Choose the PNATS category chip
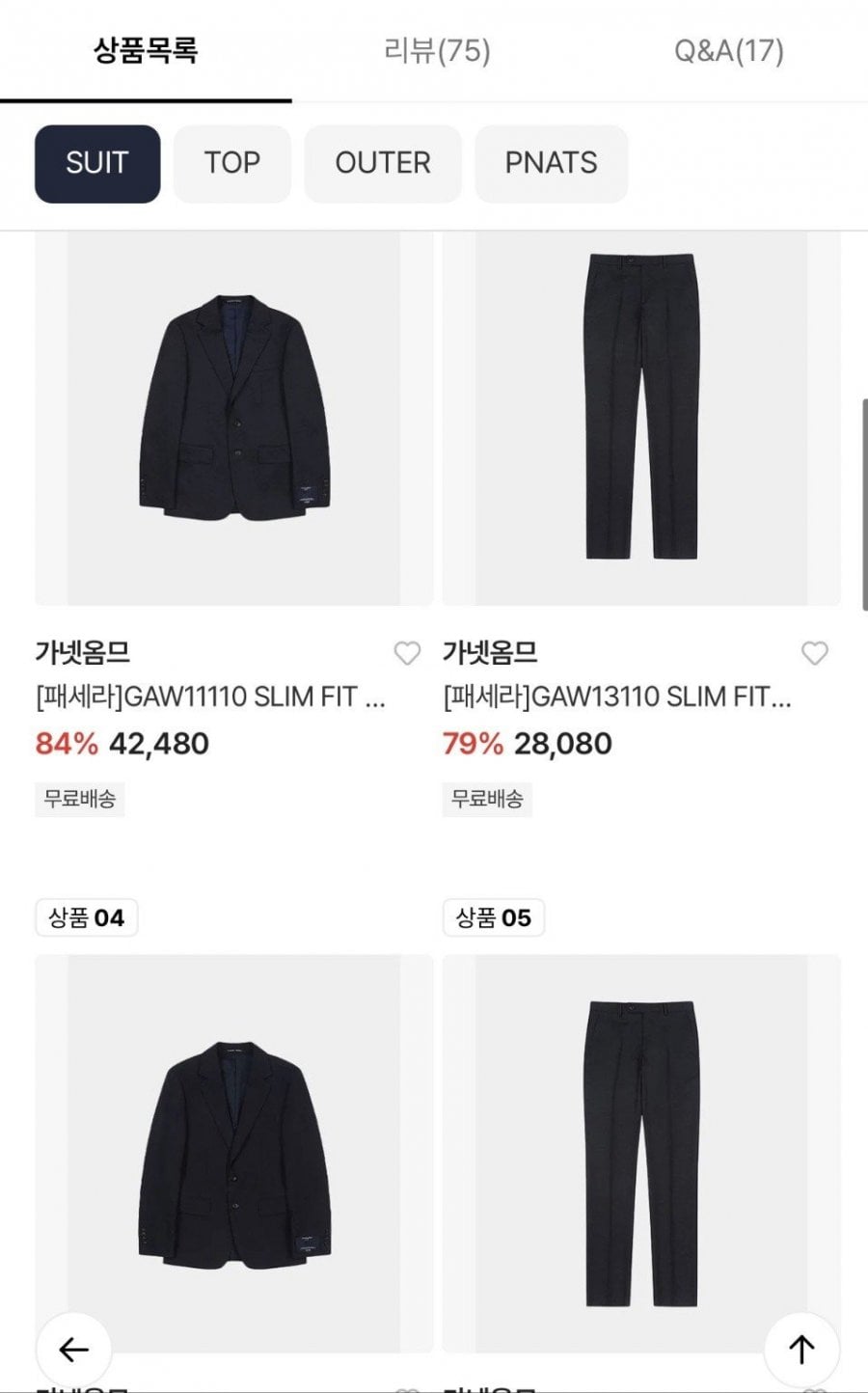Screen dimensions: 868x1393 coord(551,163)
